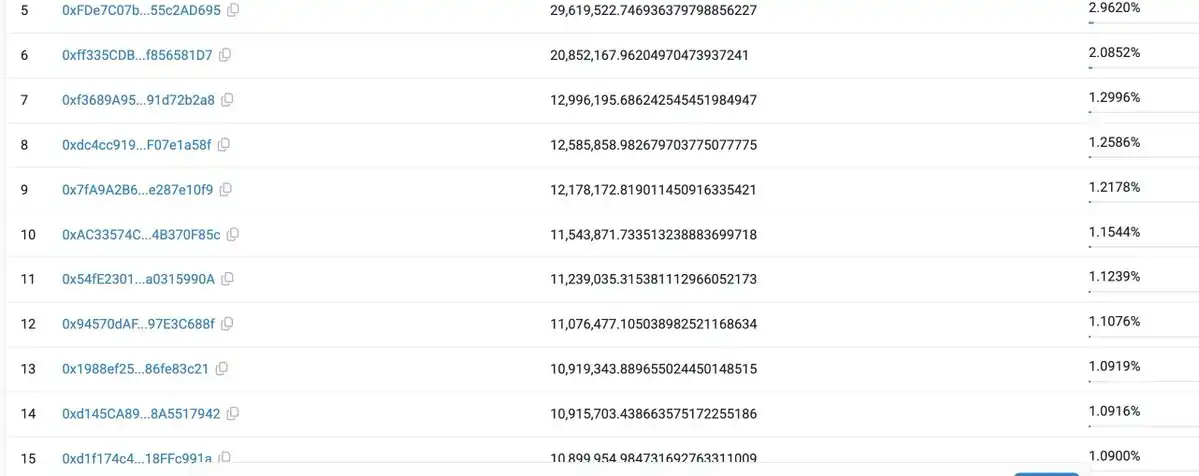This screenshot has height=476, width=1199.
Task: Open address 0x54fE2301...a0315990A
Action: [138, 279]
